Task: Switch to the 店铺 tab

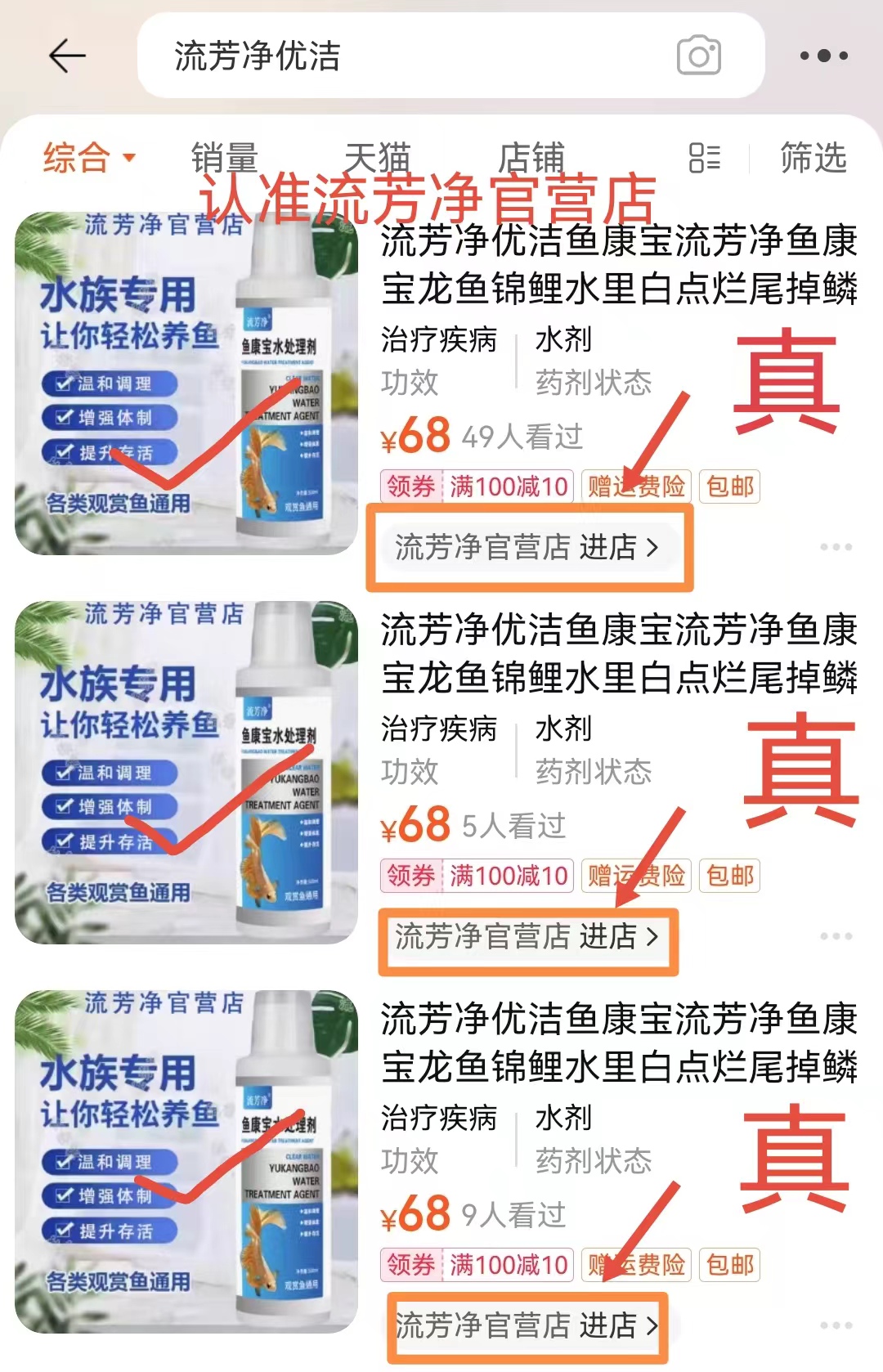Action: tap(531, 157)
